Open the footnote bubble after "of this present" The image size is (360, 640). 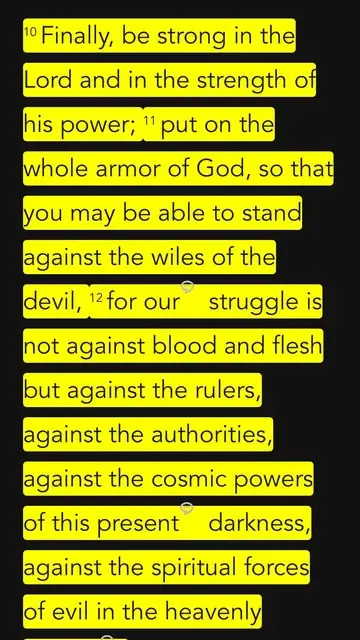point(187,508)
